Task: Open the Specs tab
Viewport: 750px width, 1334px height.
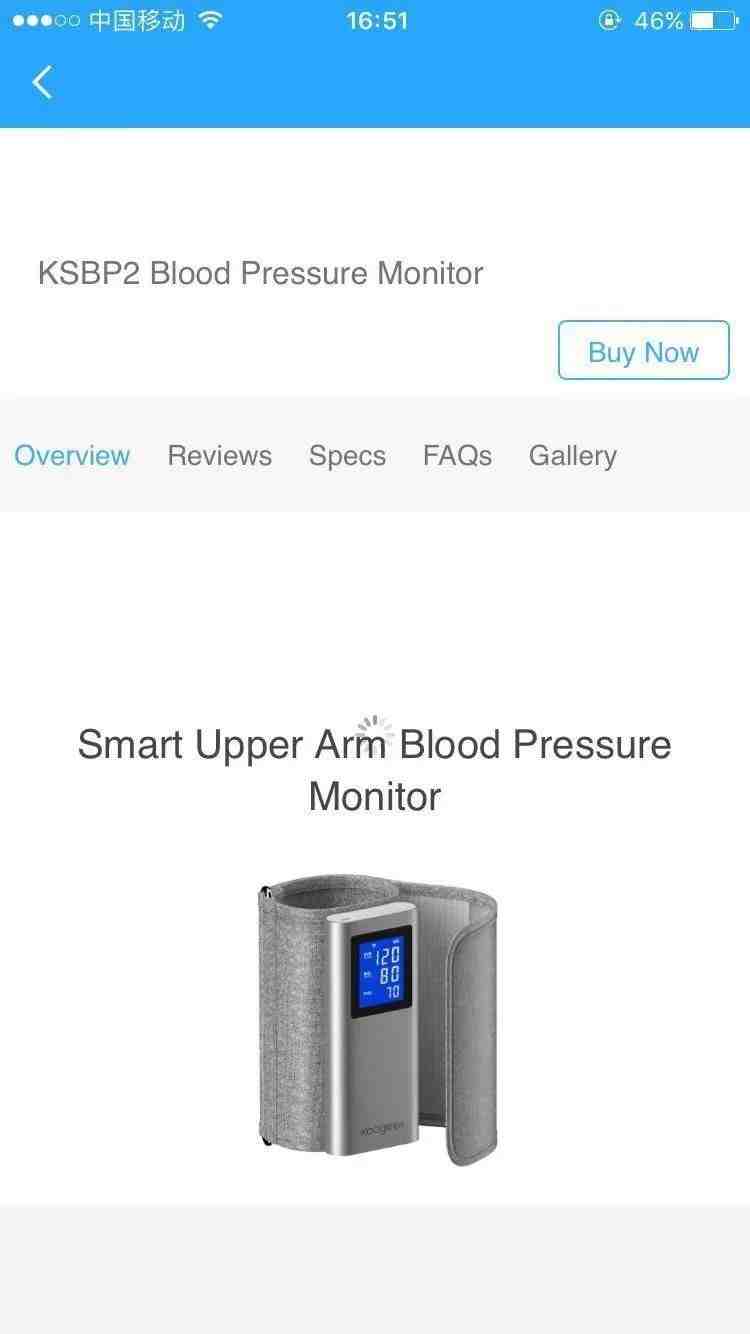Action: (x=347, y=456)
